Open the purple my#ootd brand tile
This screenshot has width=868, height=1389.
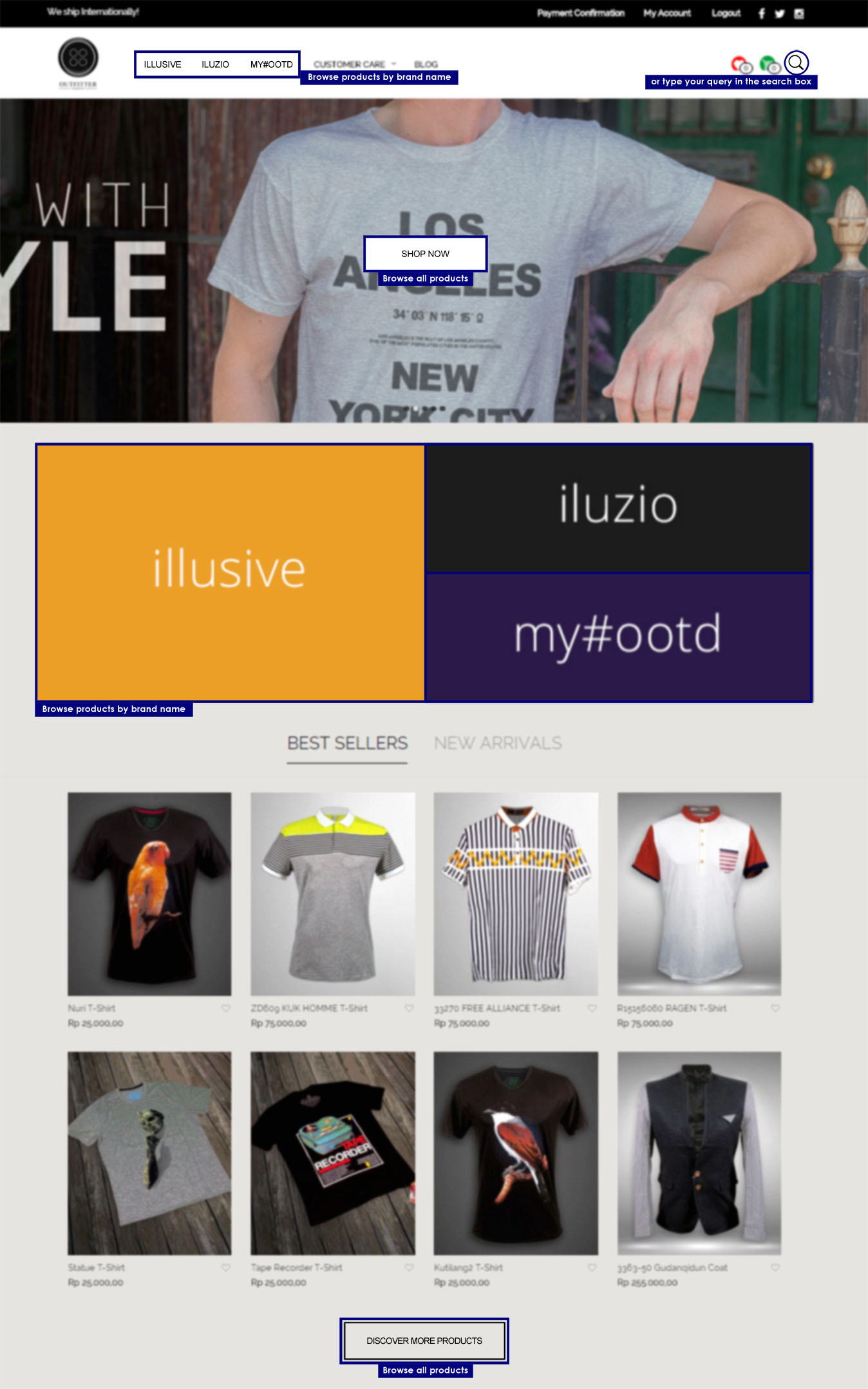[618, 636]
